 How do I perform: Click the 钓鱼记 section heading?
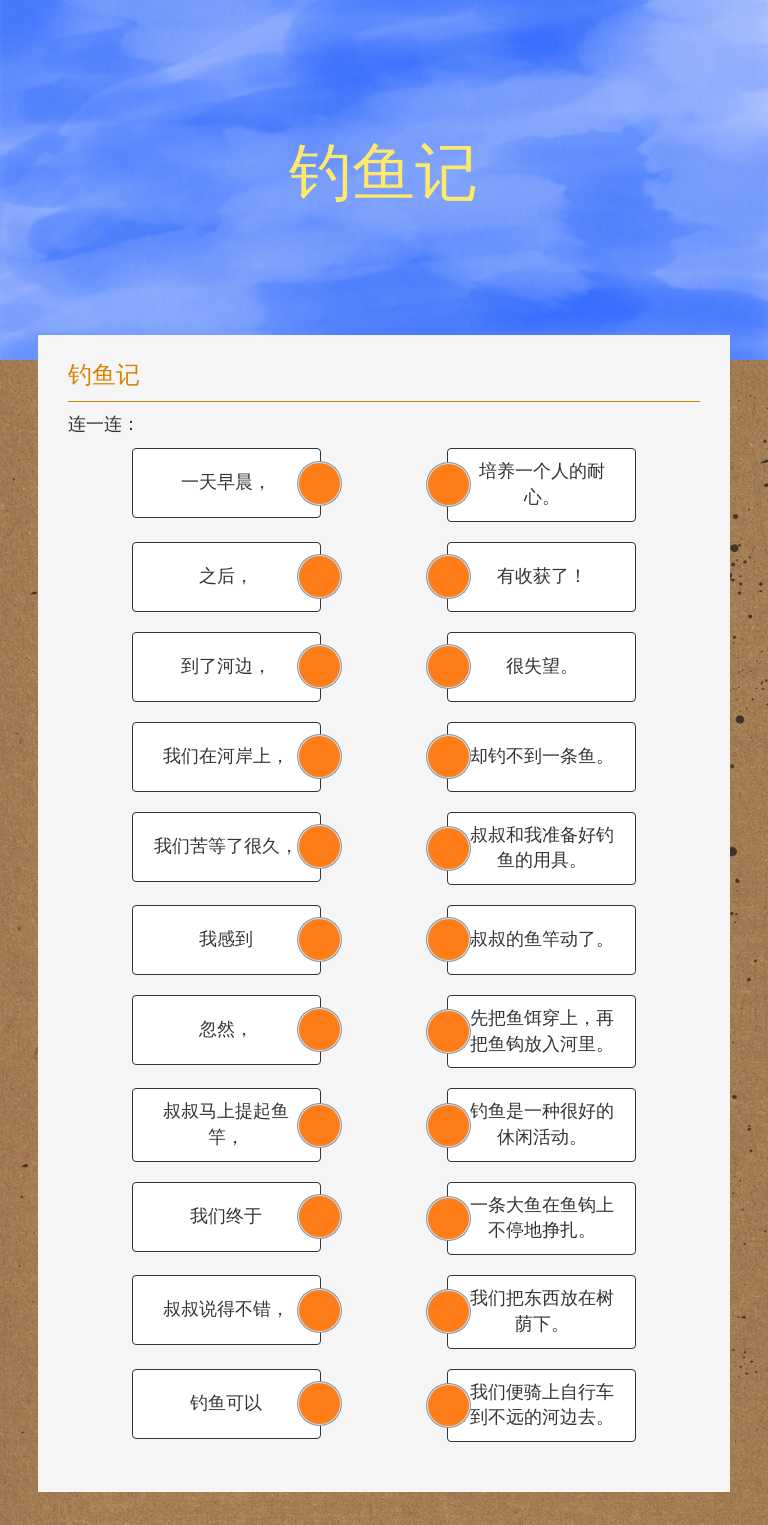[x=103, y=375]
